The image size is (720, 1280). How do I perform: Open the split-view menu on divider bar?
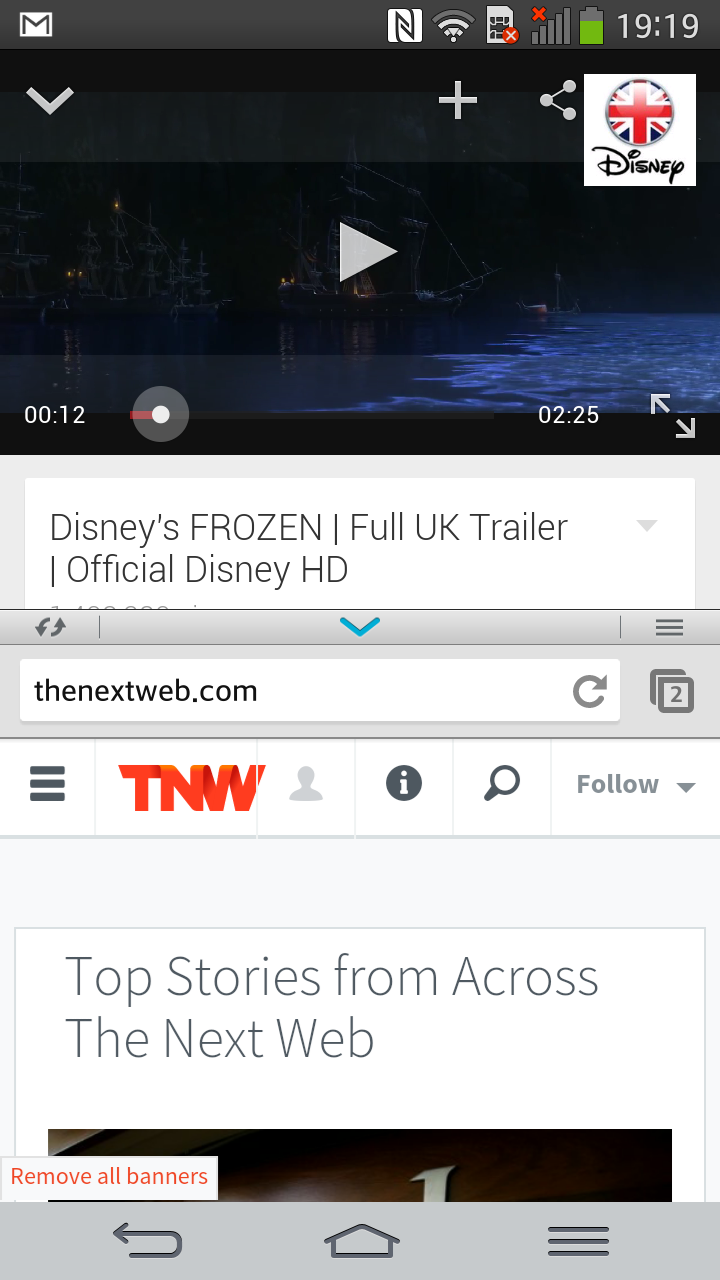(669, 627)
